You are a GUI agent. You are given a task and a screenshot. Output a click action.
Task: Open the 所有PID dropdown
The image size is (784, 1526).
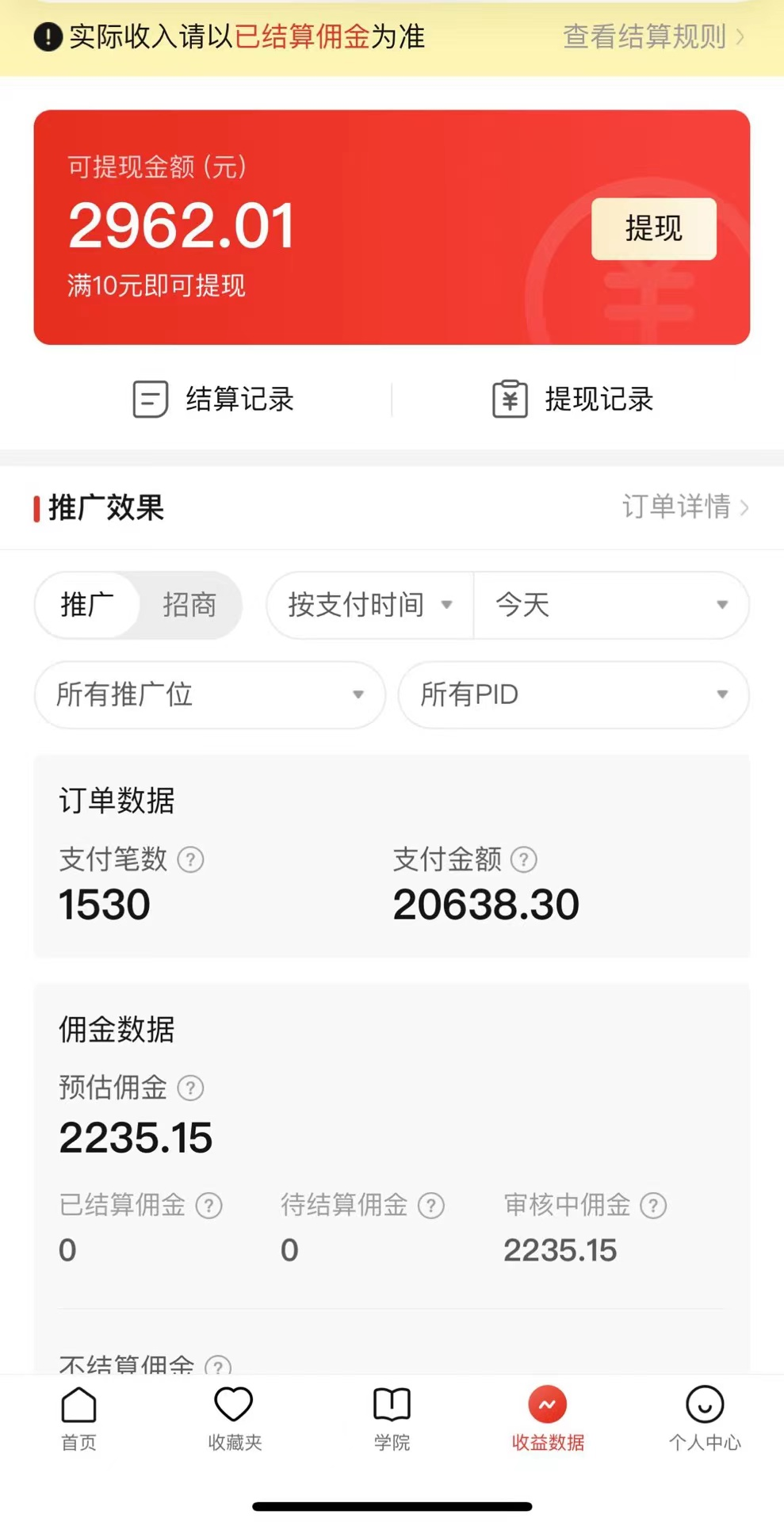pyautogui.click(x=574, y=694)
